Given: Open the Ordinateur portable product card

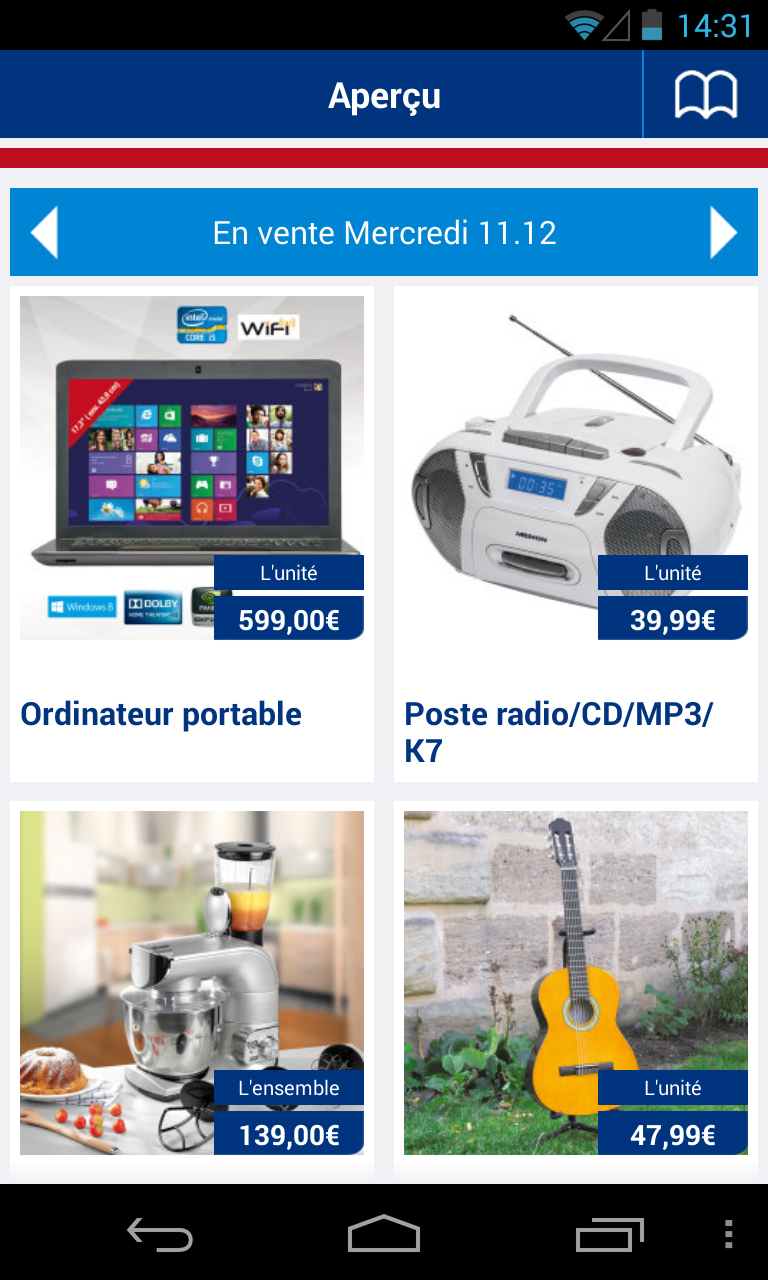Looking at the screenshot, I should (192, 533).
